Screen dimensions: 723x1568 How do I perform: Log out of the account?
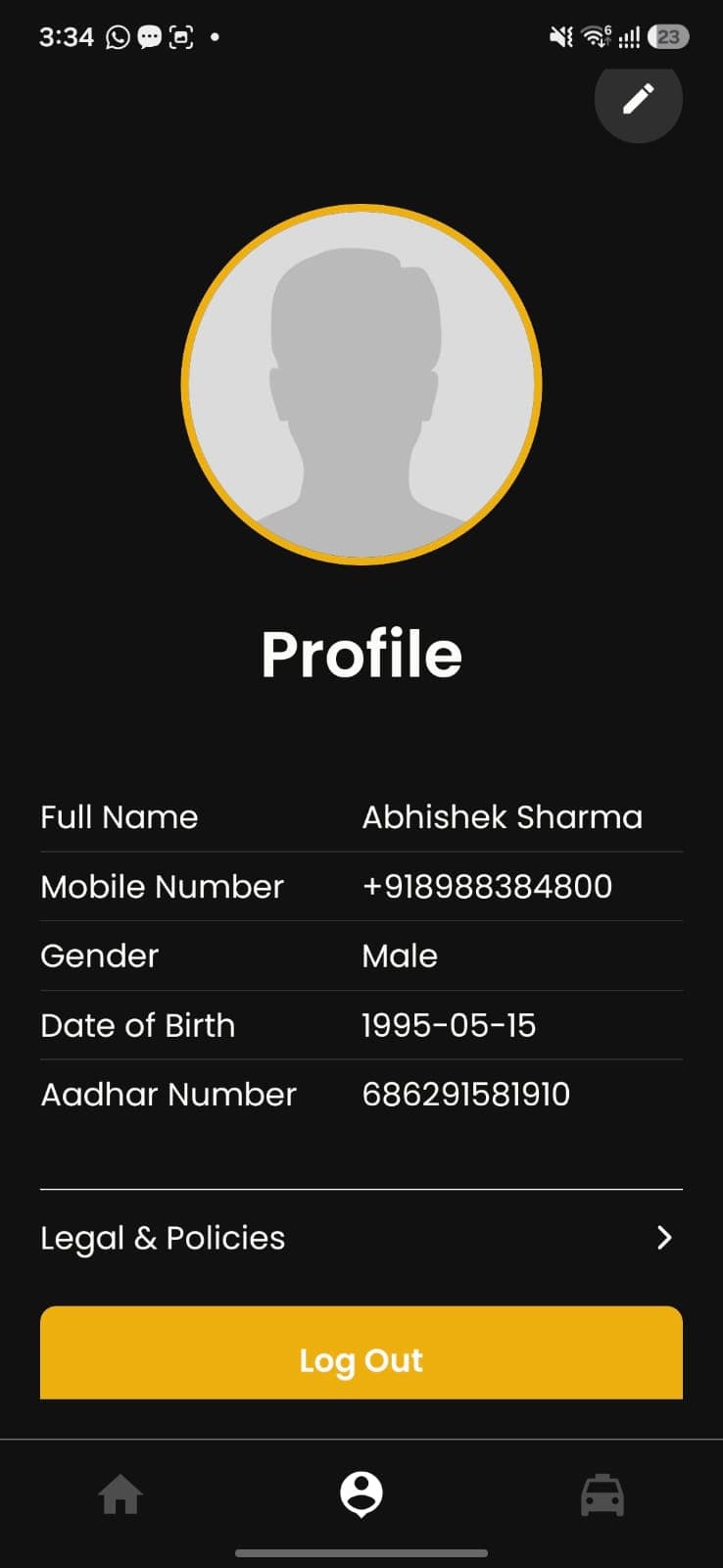coord(361,1352)
